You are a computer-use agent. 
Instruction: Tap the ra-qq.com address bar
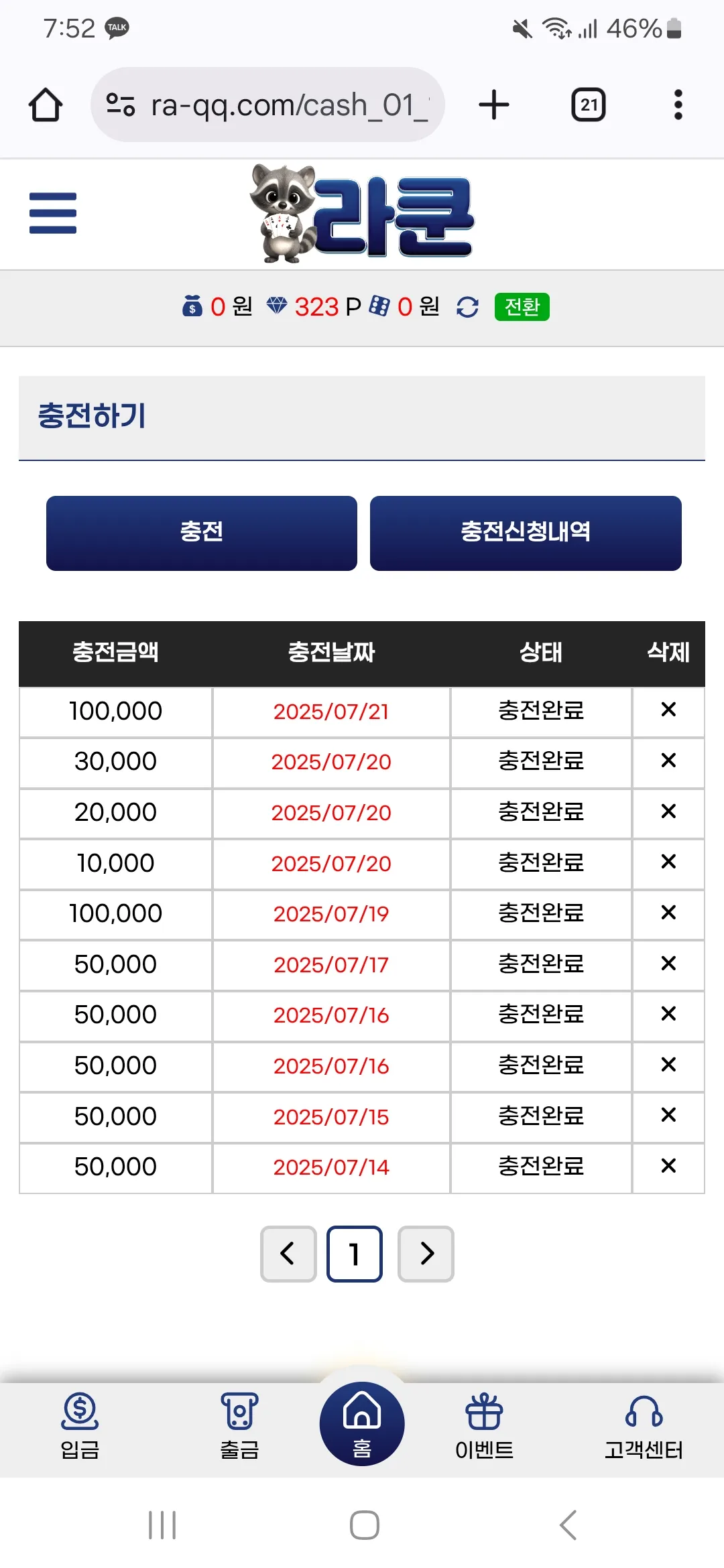pos(267,105)
